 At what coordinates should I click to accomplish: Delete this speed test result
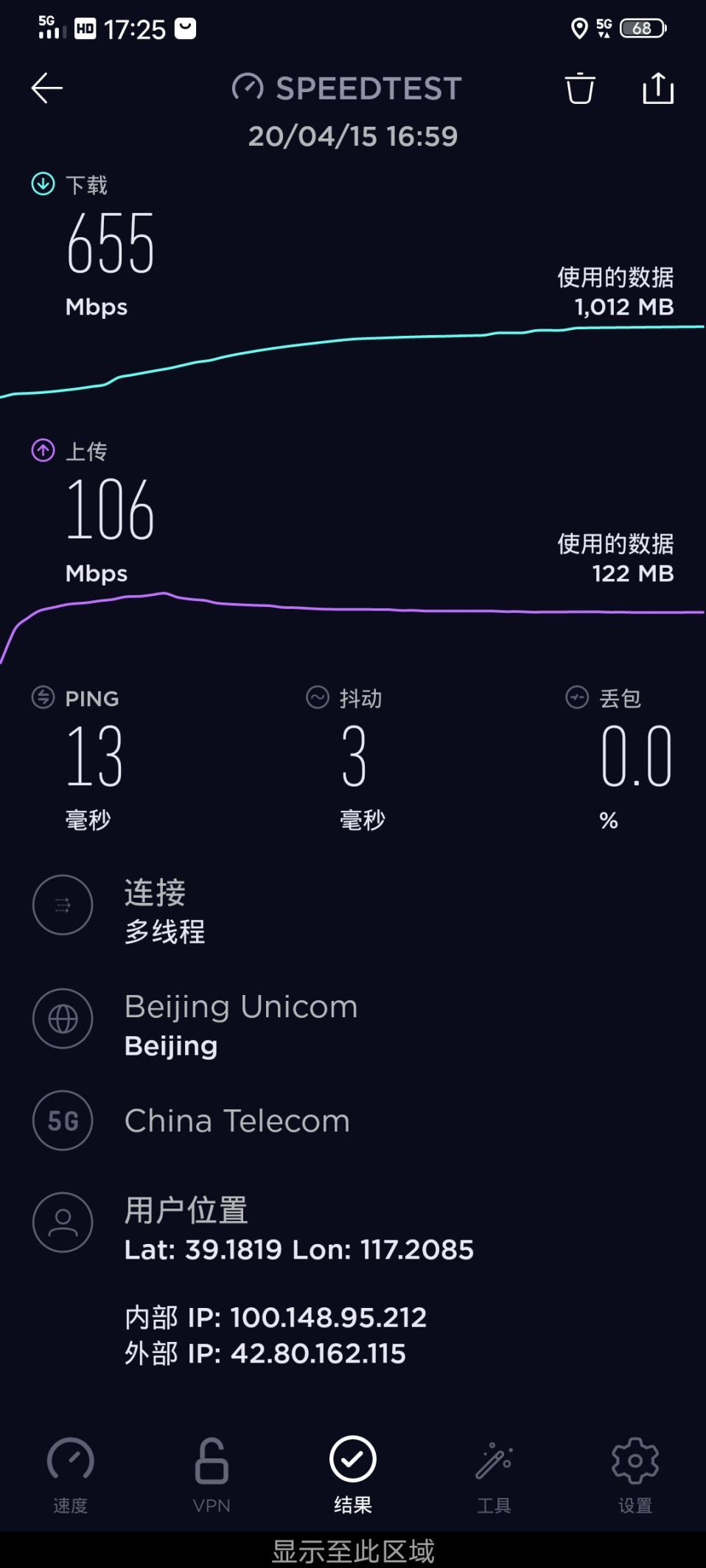579,88
